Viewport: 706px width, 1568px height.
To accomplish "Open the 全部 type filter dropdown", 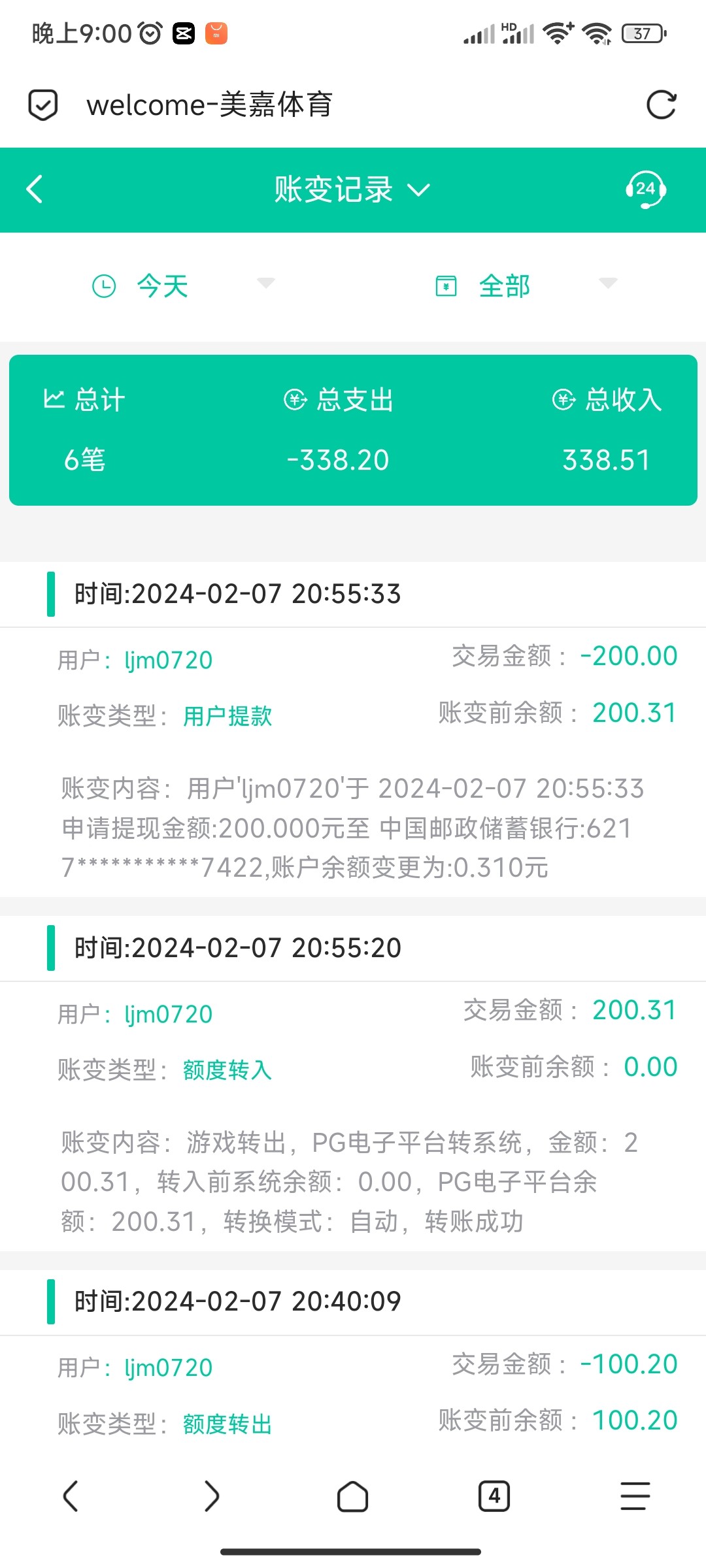I will click(x=526, y=286).
